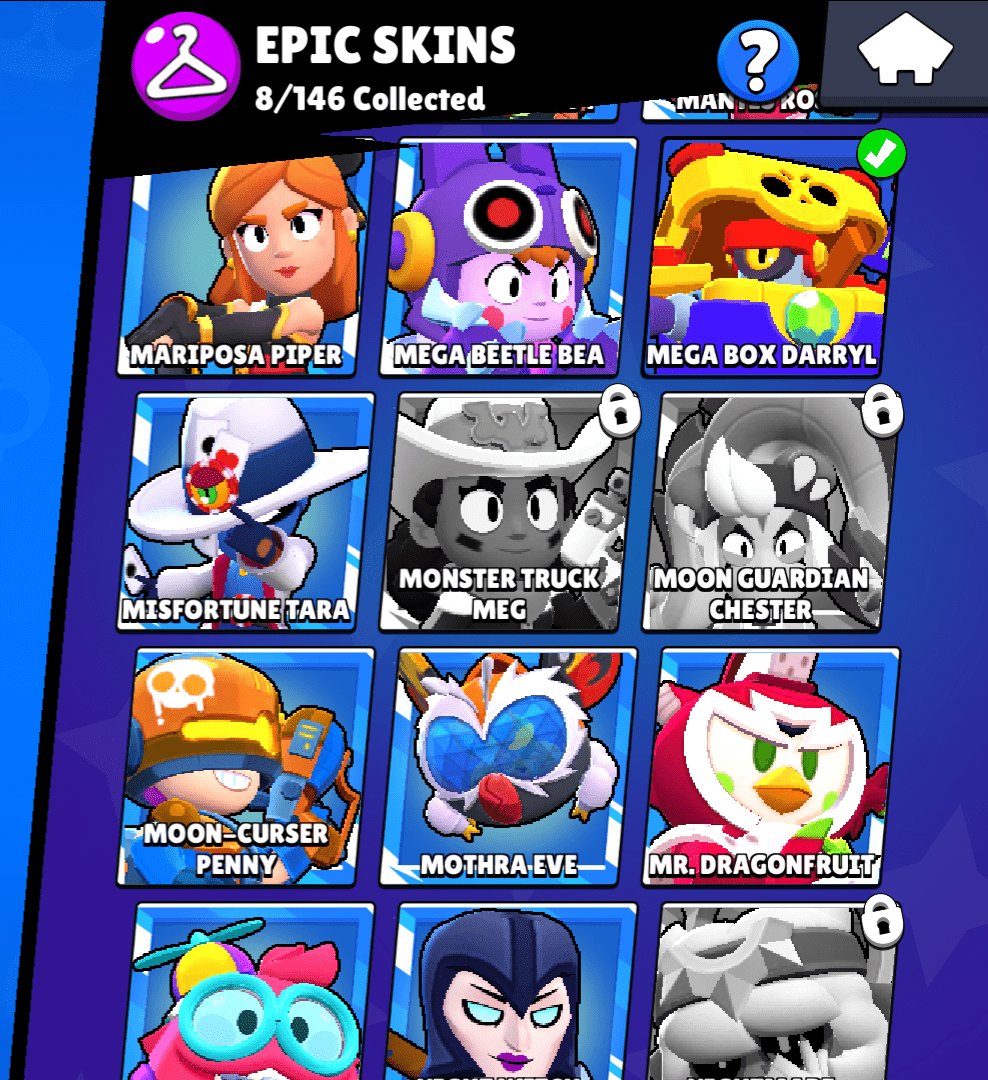
Task: Open the Mothra Eve skin
Action: (508, 766)
